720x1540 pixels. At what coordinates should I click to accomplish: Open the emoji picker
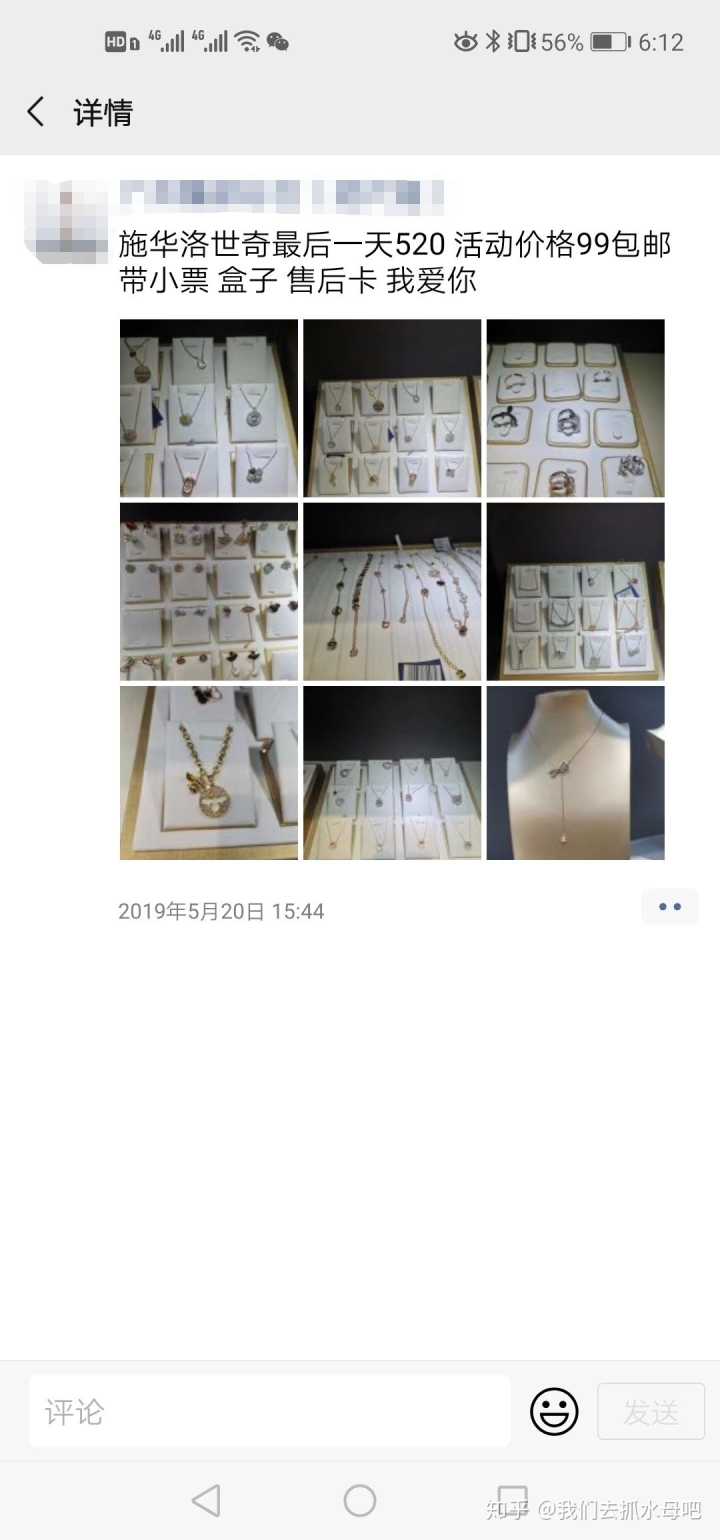(554, 1412)
